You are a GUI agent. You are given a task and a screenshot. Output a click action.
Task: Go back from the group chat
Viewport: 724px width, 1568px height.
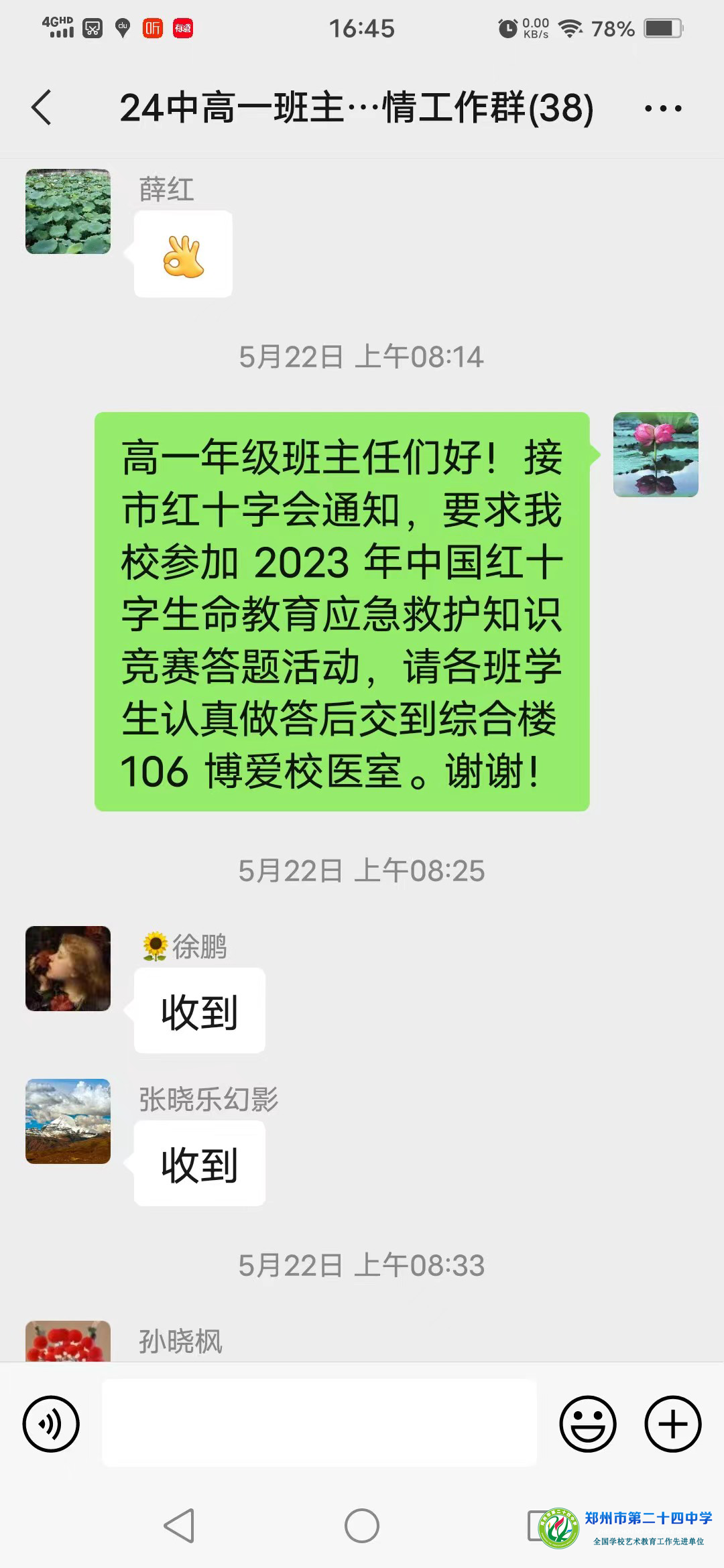coord(42,108)
